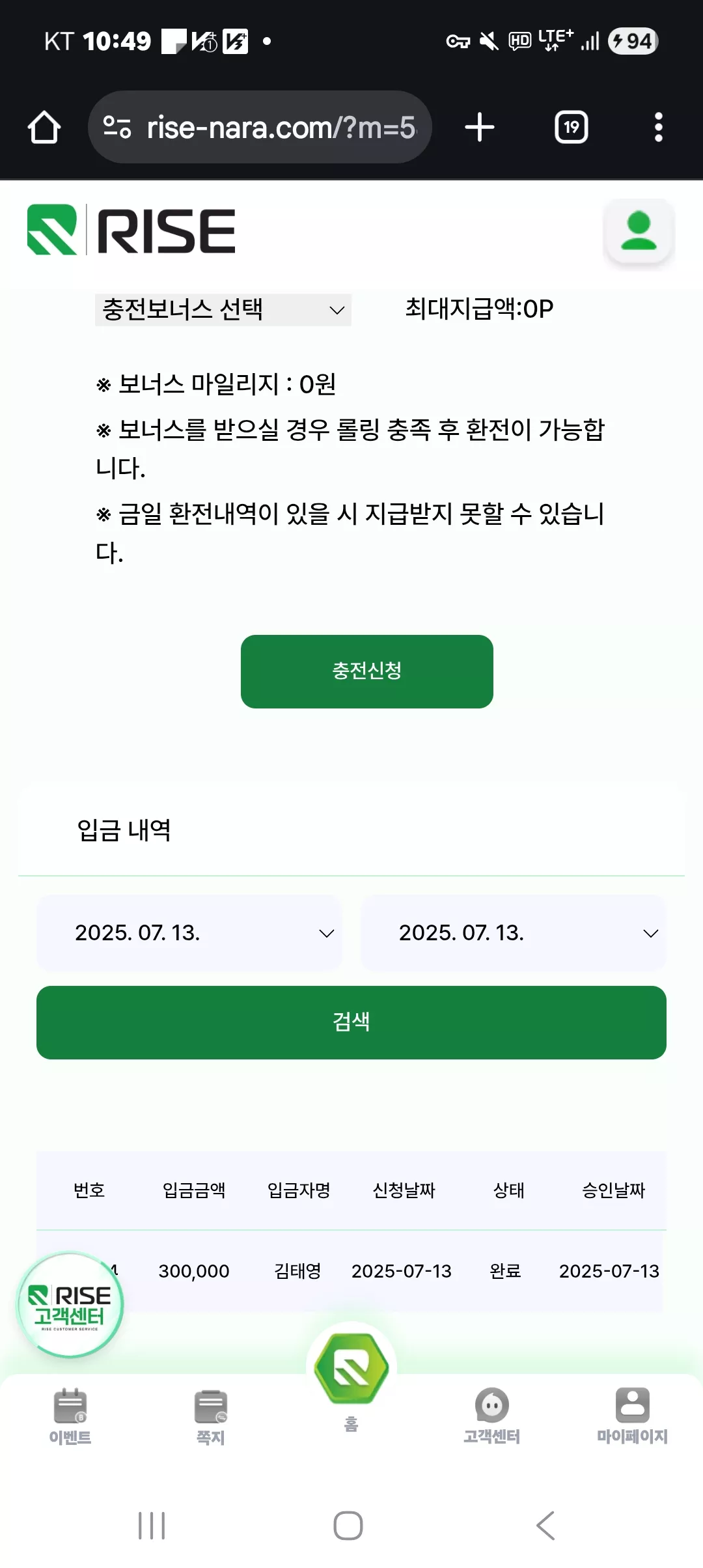Tap the rise-nara.com address bar

click(x=260, y=127)
